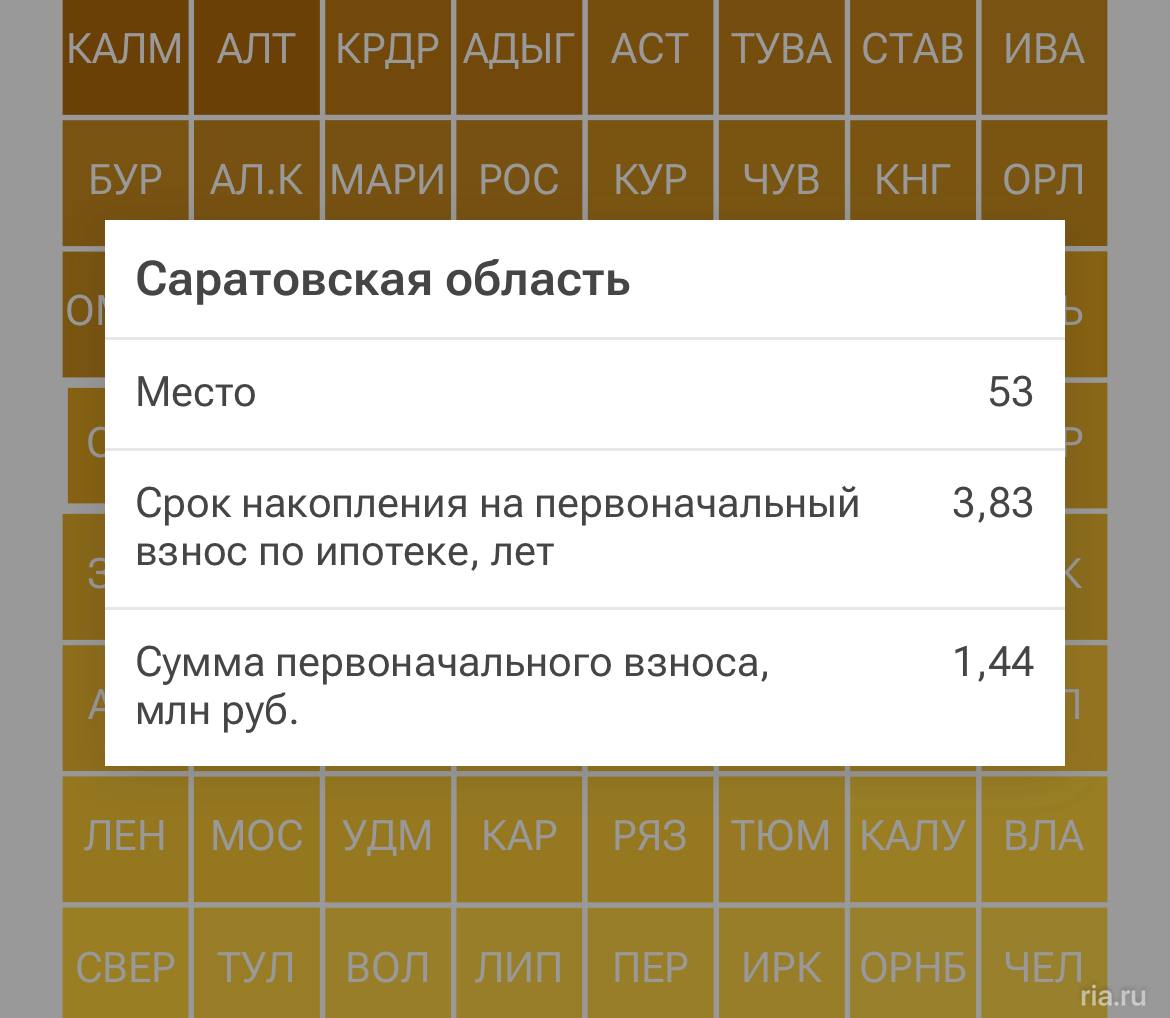Select the БУР region tile
The image size is (1170, 1018).
[x=125, y=180]
